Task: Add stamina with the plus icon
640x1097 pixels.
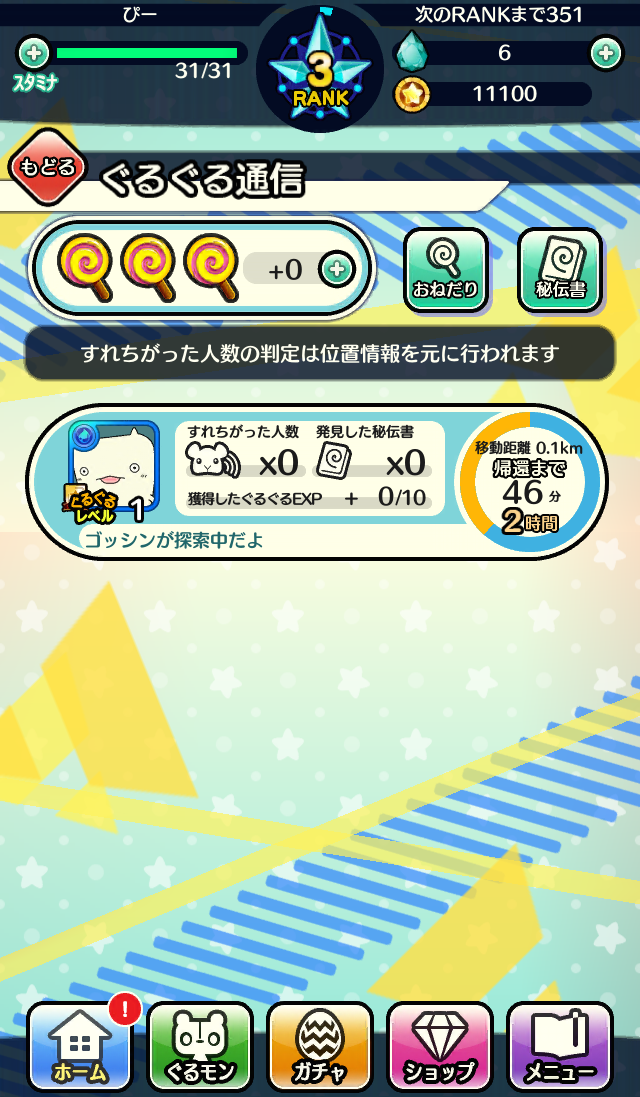Action: [33, 52]
